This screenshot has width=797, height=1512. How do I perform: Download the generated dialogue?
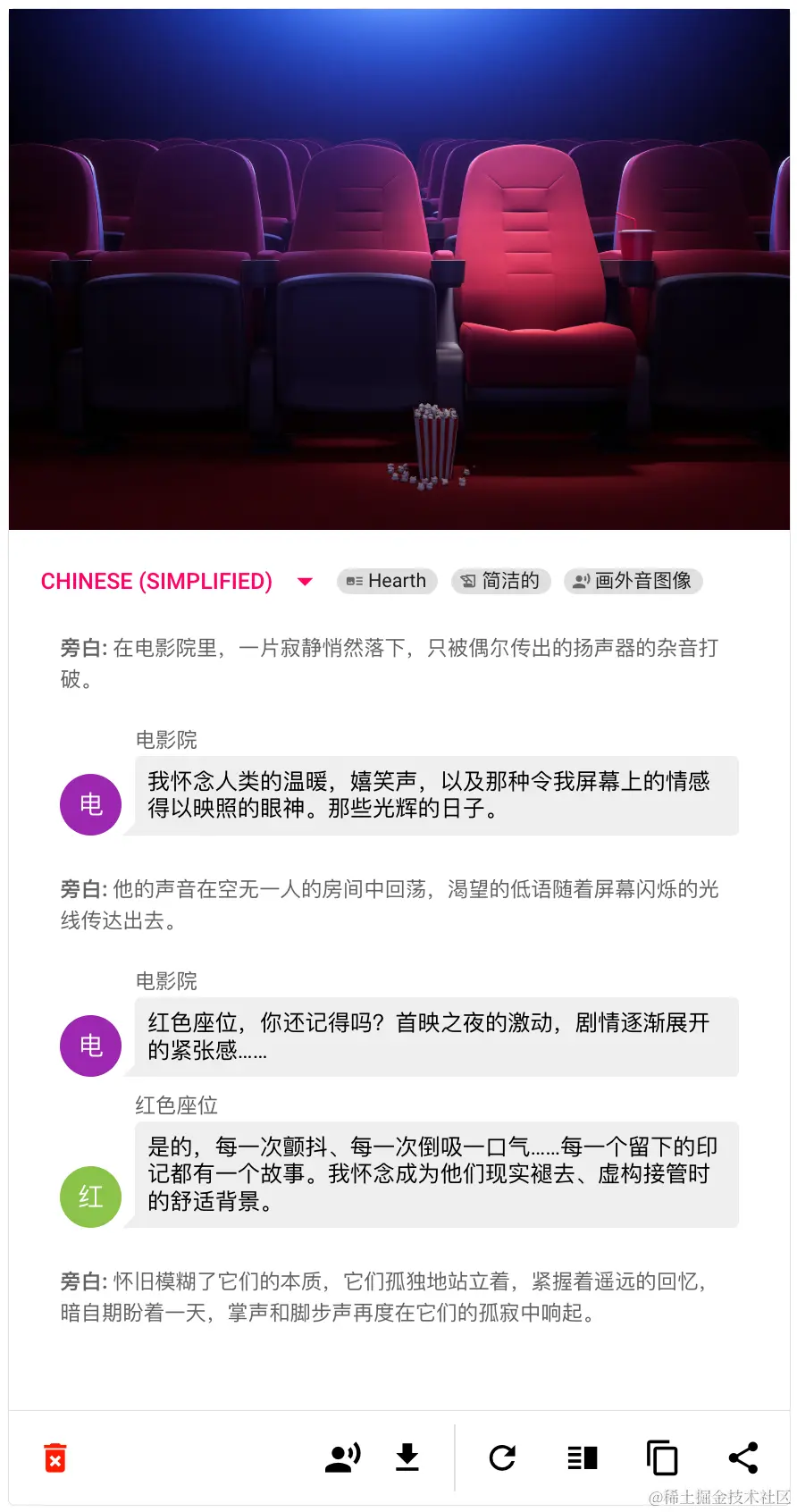[407, 1457]
